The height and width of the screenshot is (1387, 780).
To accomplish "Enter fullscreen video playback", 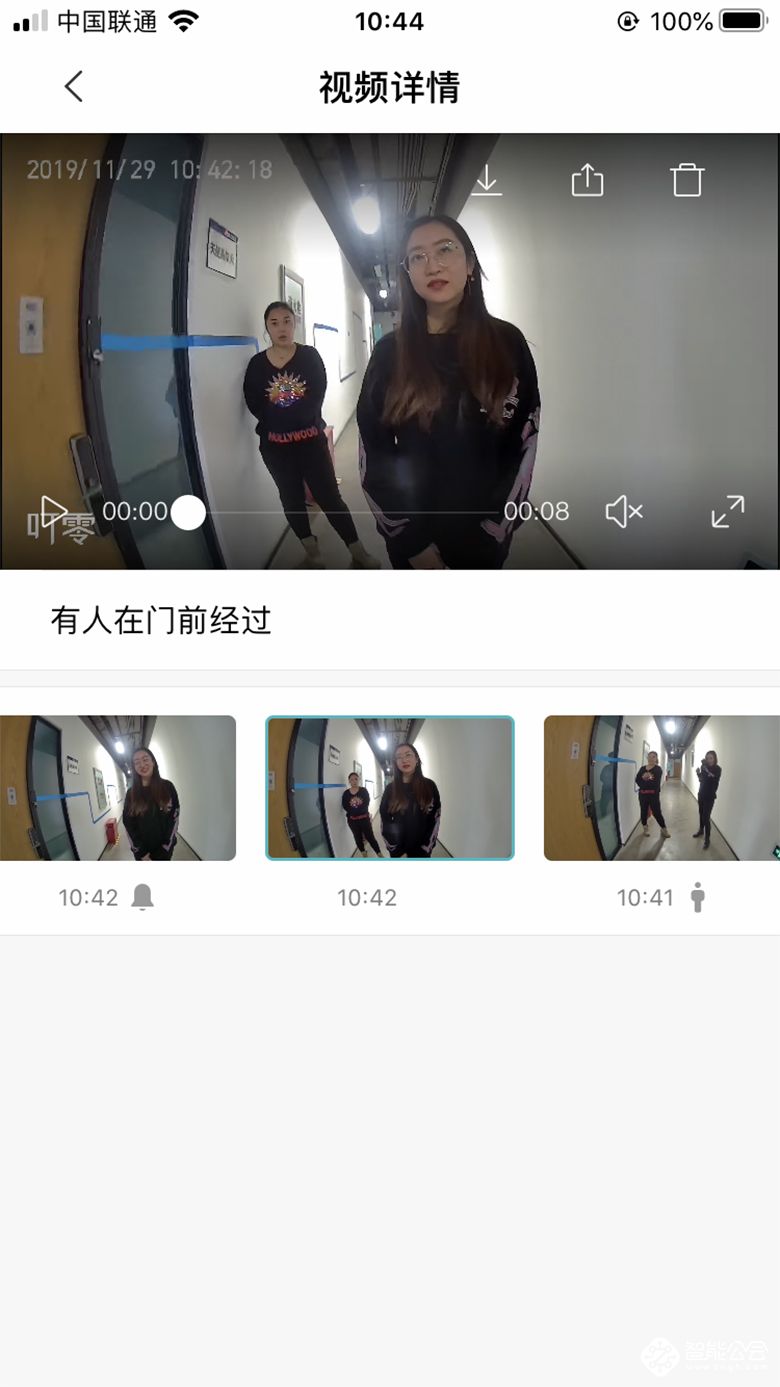I will tap(729, 511).
